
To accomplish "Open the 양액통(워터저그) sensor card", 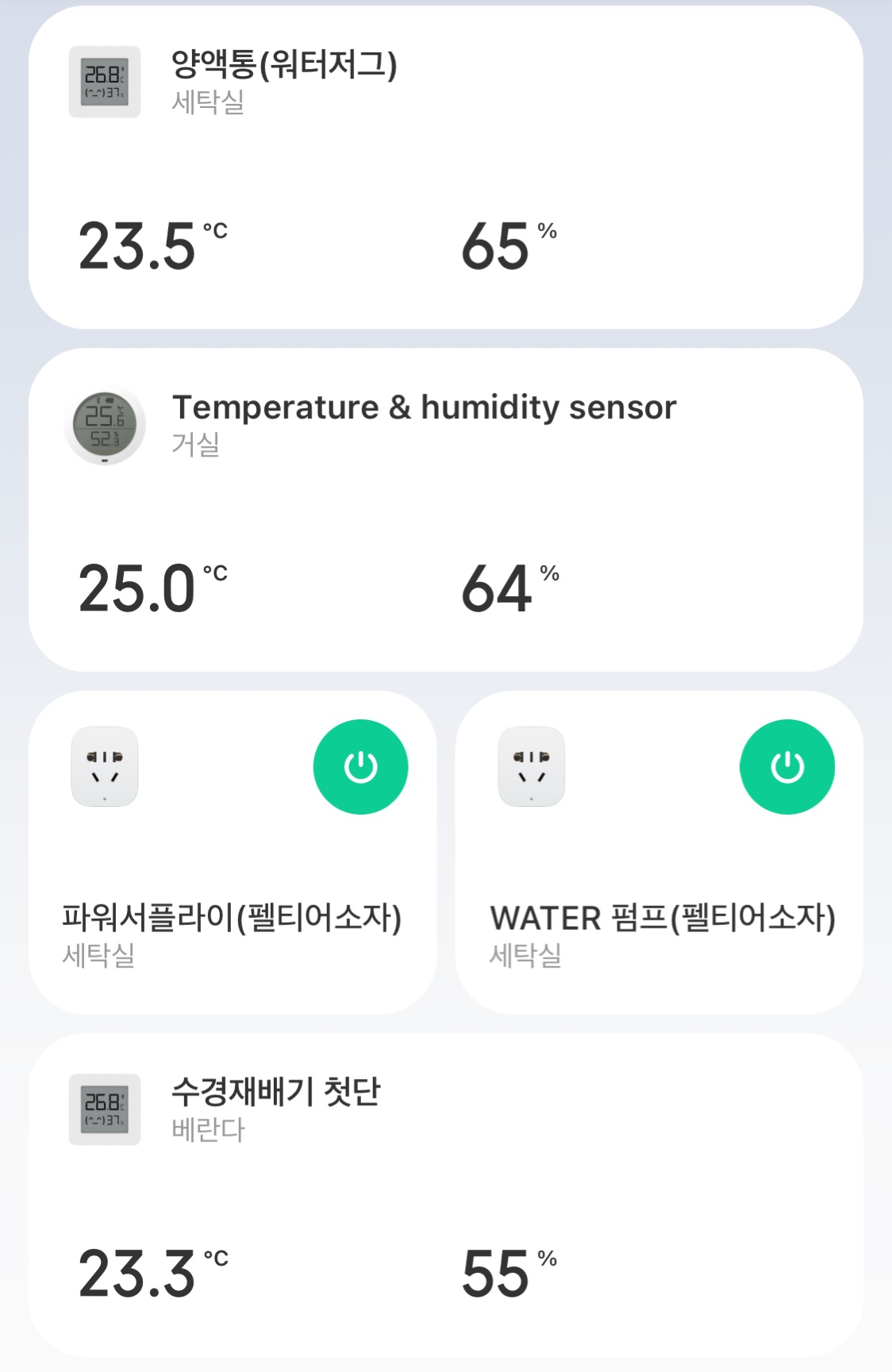I will coord(444,167).
